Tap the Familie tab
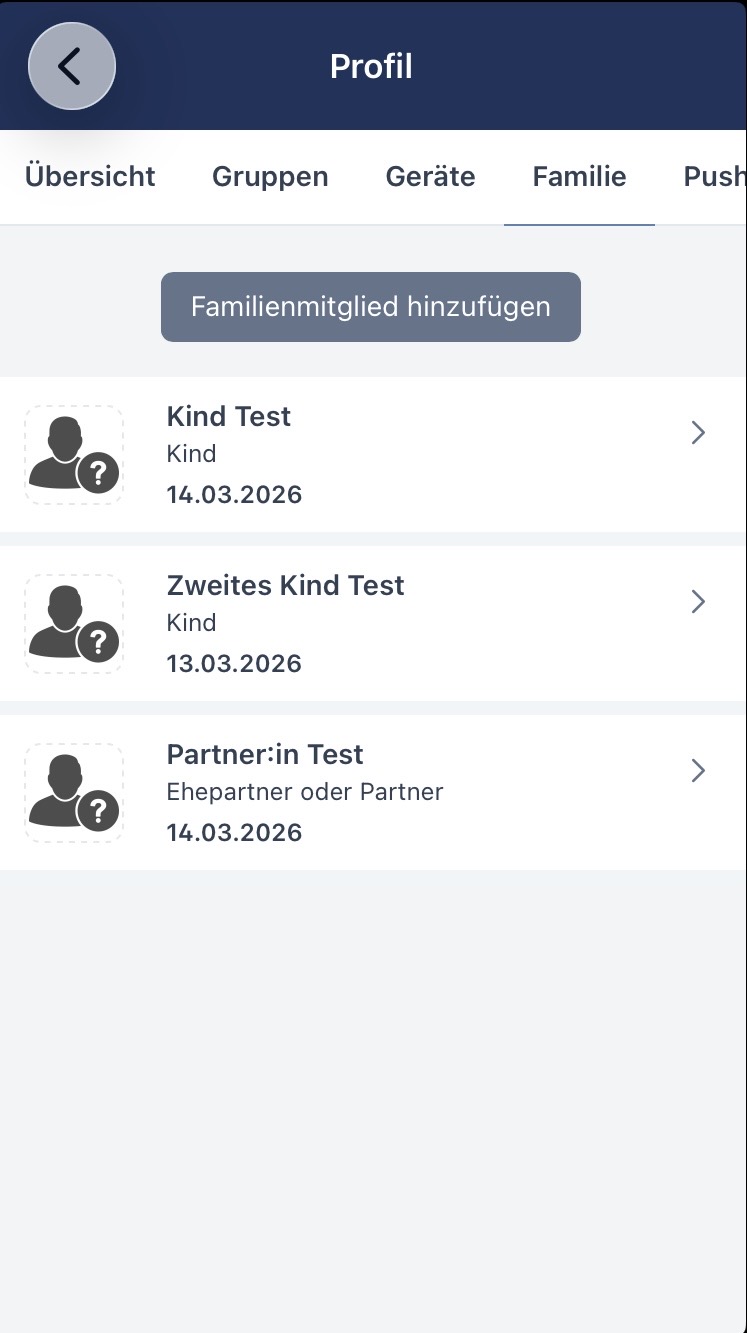Viewport: 747px width, 1333px height. 579,177
